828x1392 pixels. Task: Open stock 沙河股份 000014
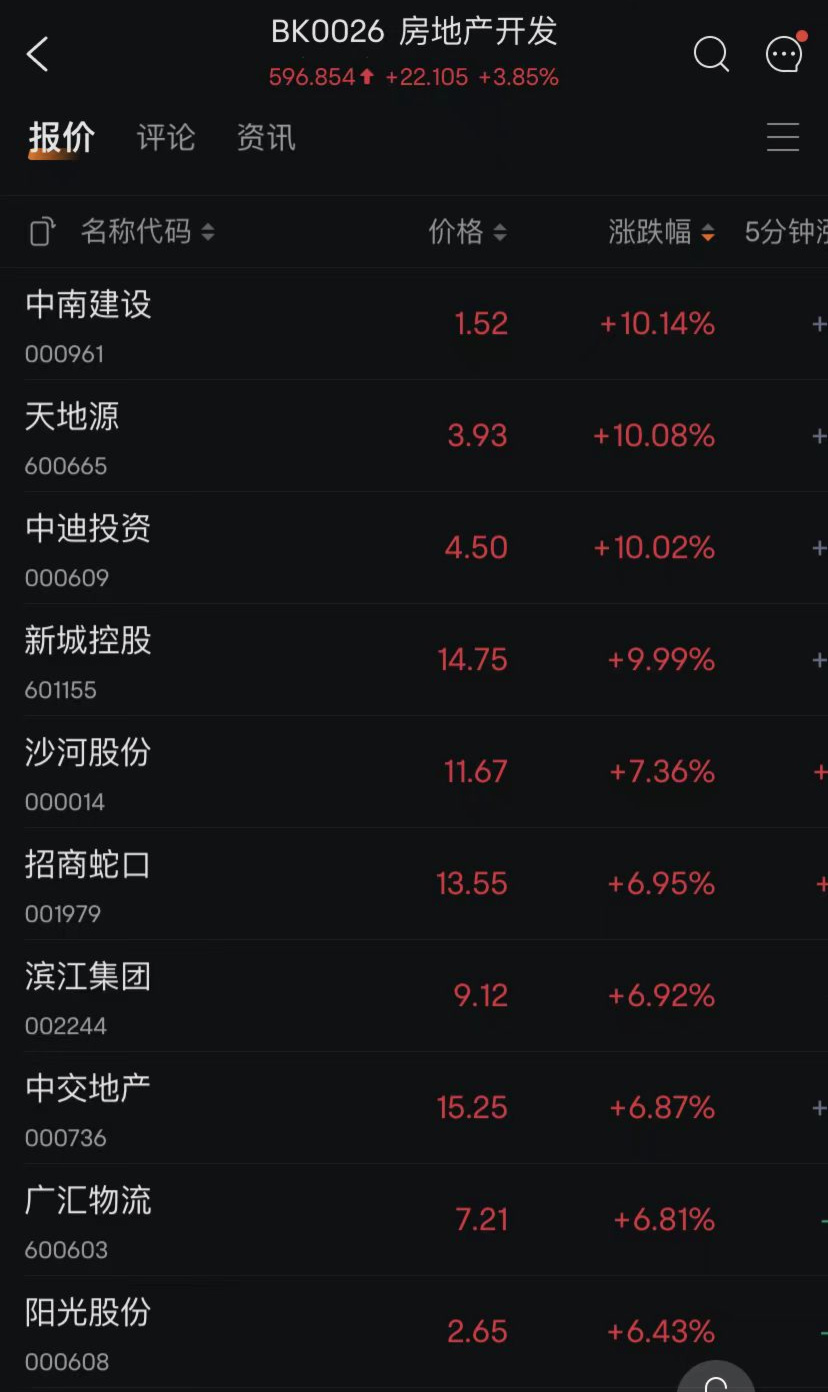click(x=414, y=772)
